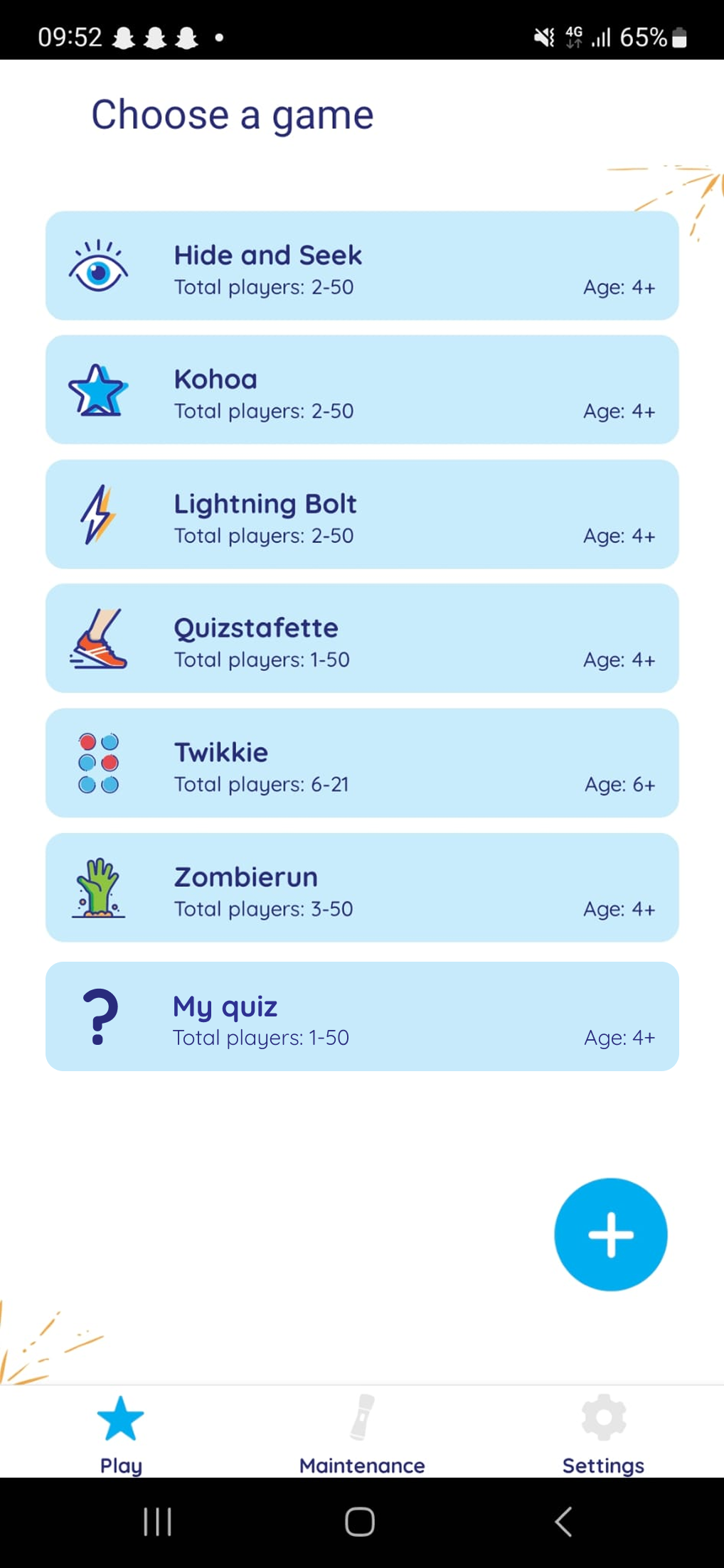
Task: Open the My quiz card
Action: click(361, 1016)
